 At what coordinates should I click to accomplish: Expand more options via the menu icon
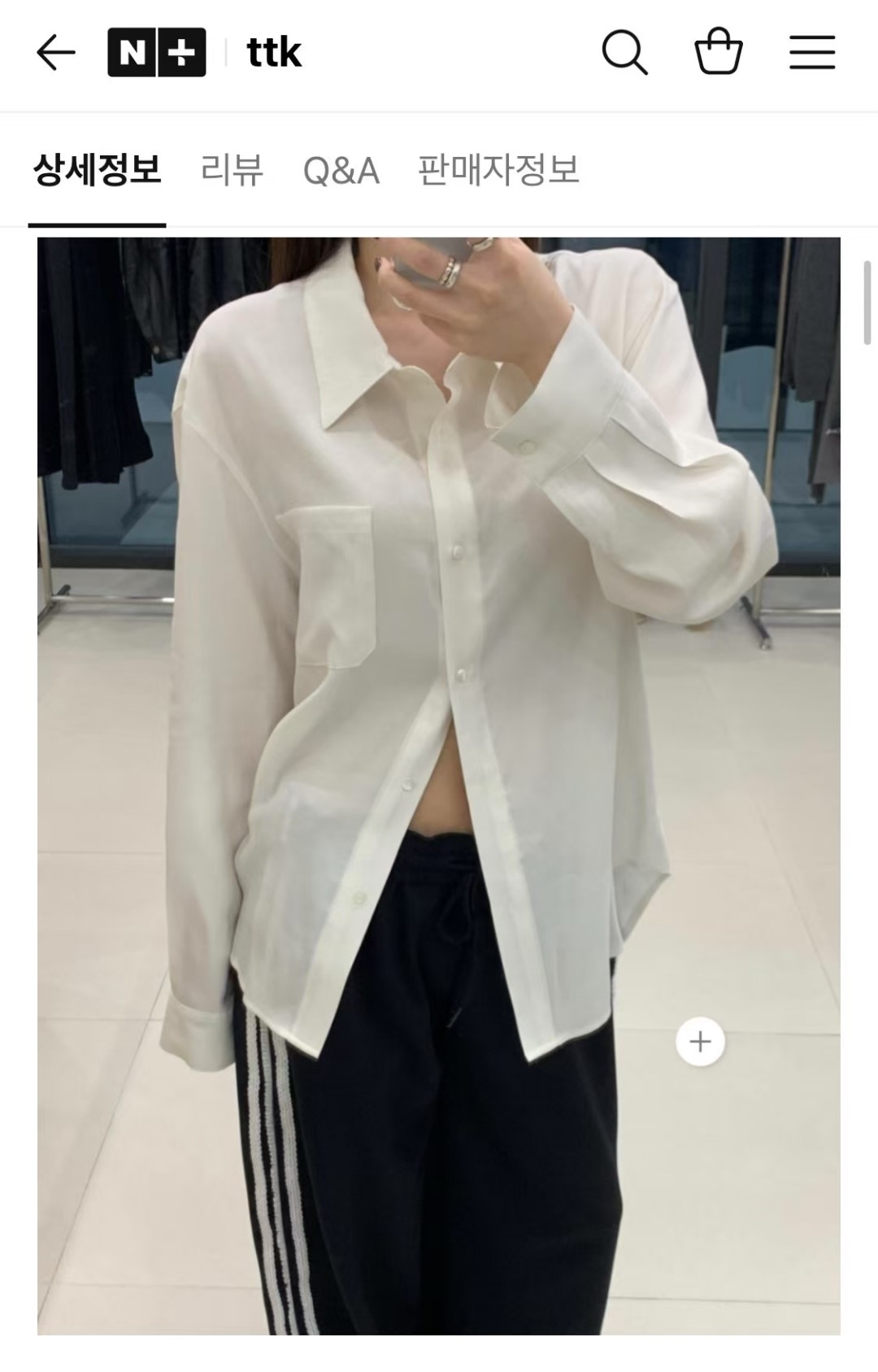[x=814, y=53]
